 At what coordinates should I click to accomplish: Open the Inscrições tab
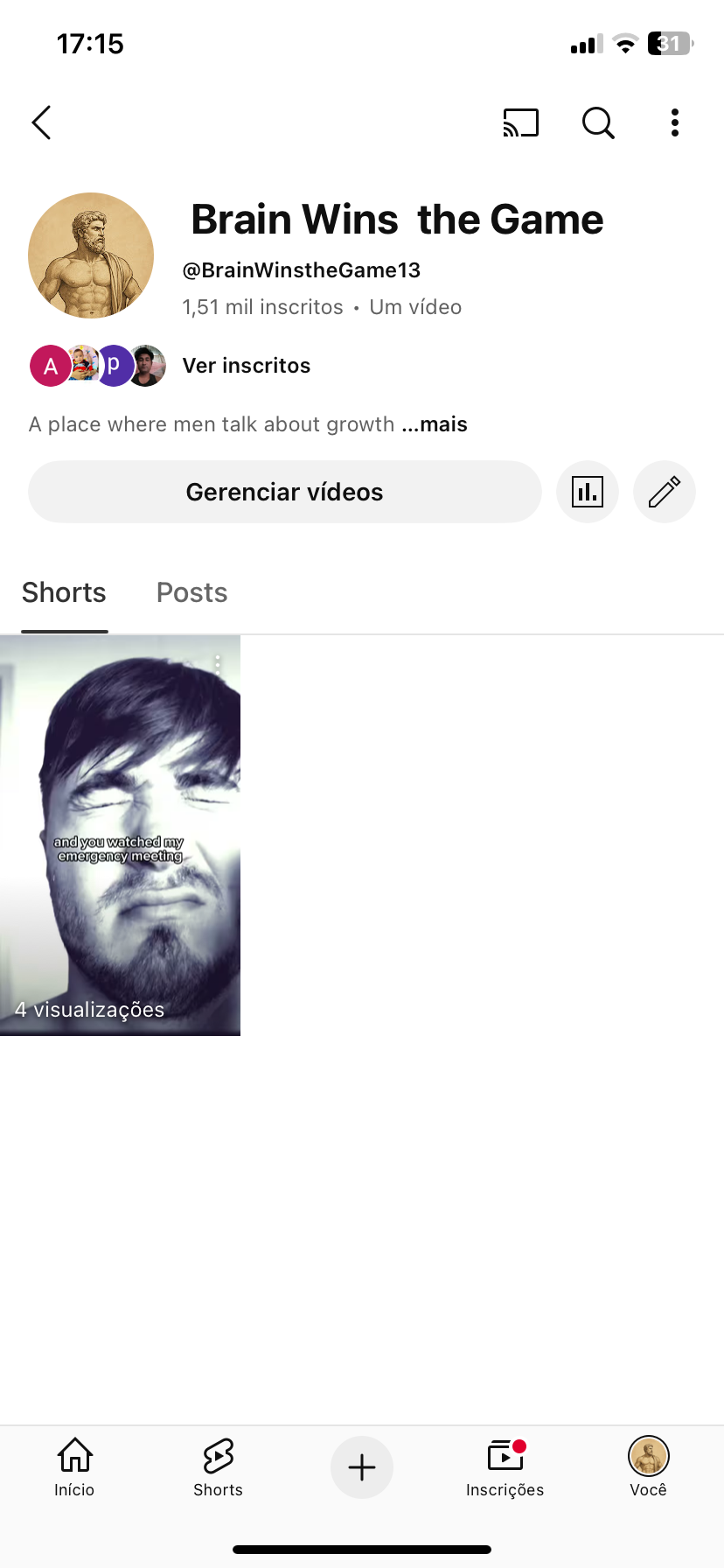(x=505, y=1466)
